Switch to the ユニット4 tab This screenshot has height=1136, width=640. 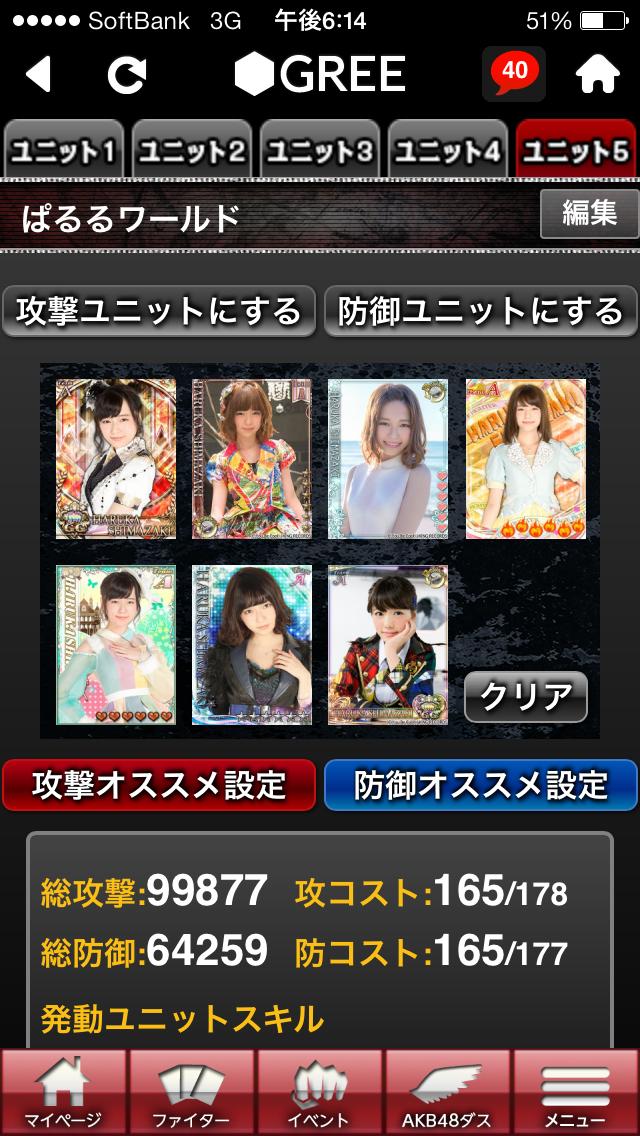(x=447, y=151)
